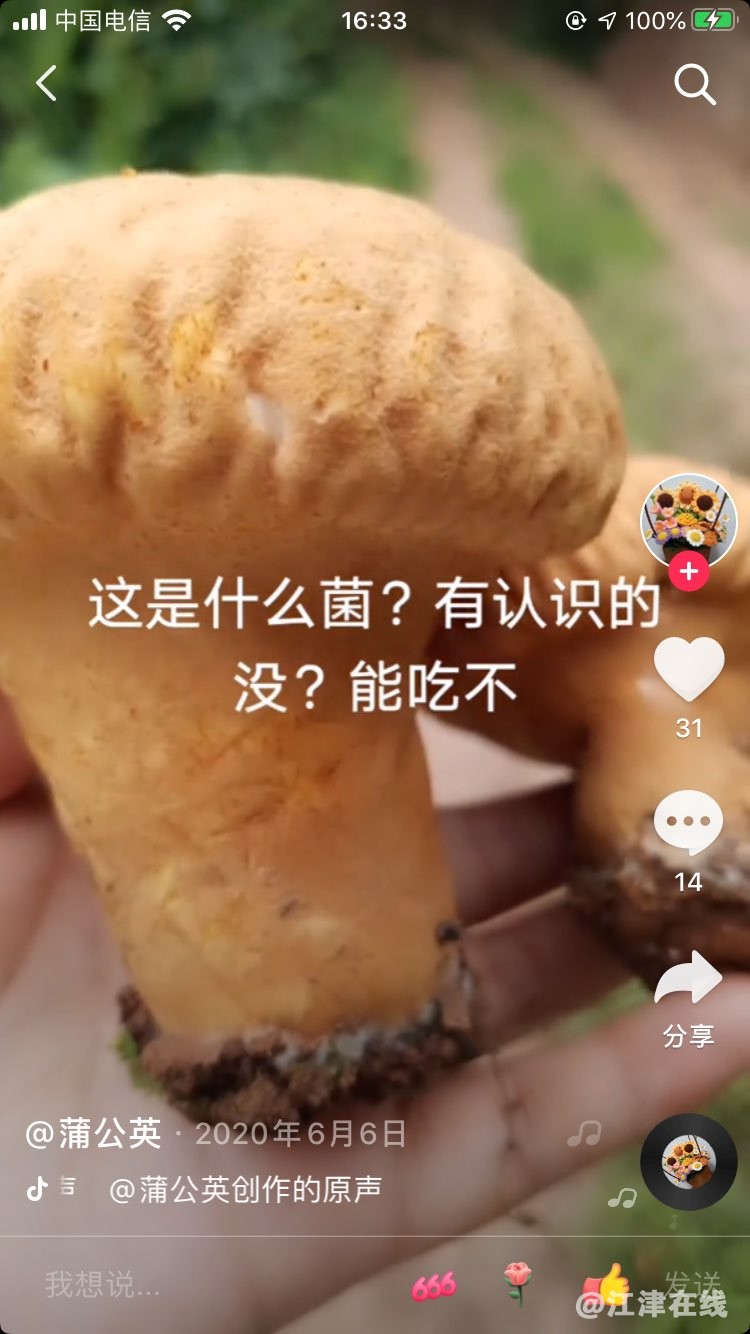
Task: Open the comments bubble
Action: coord(688,822)
